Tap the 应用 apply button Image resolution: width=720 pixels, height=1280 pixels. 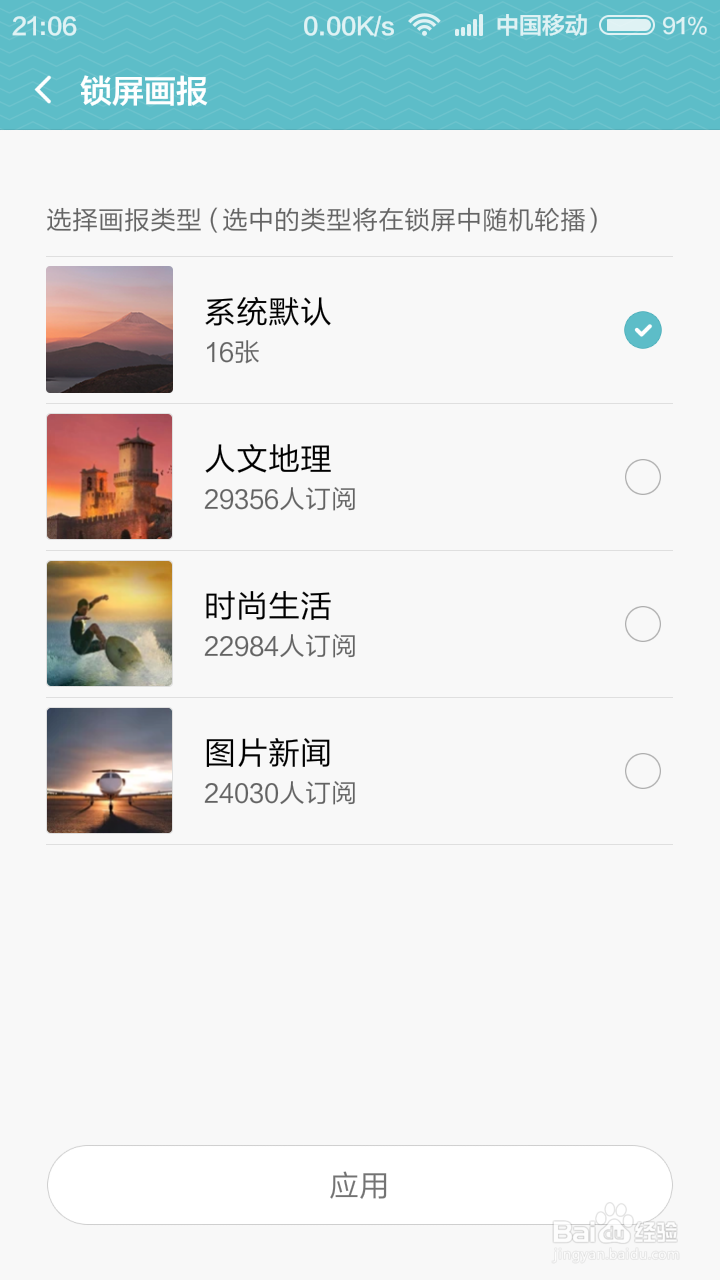360,1185
